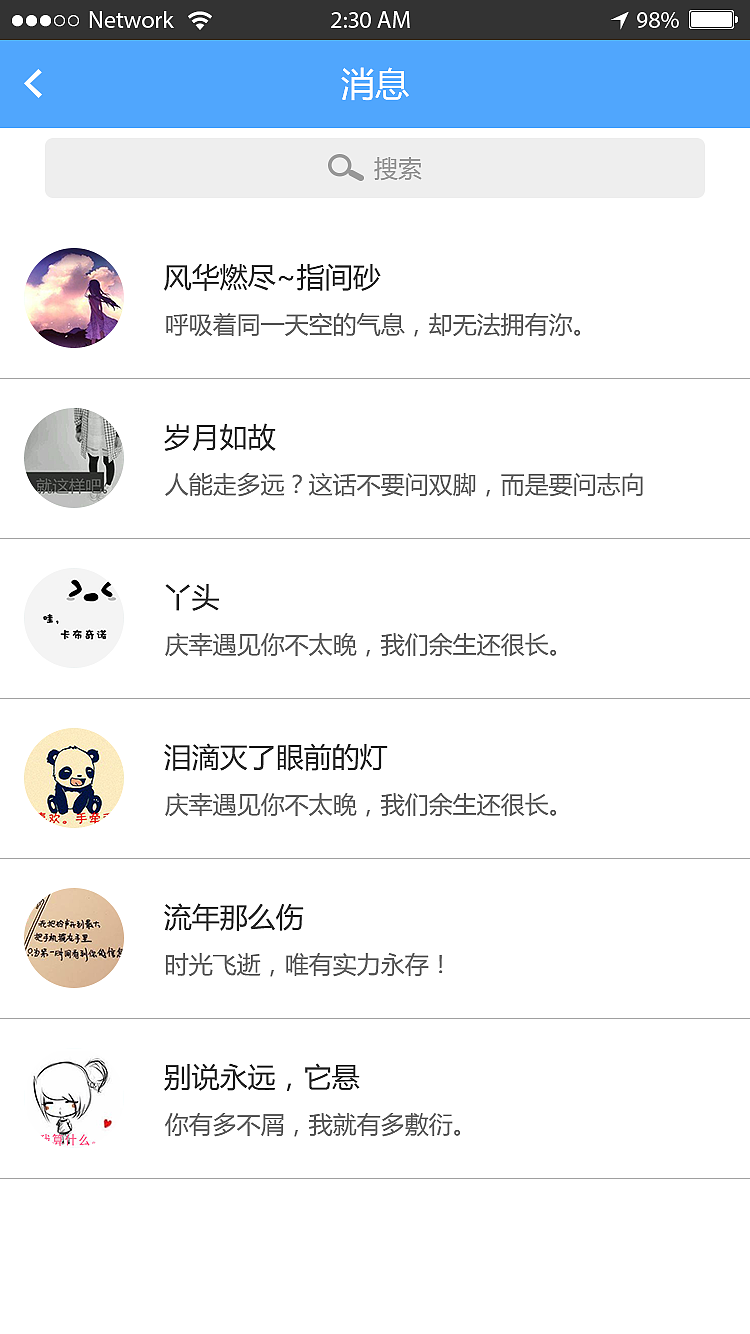Tap the back chevron in the header
The height and width of the screenshot is (1334, 750).
[x=32, y=83]
